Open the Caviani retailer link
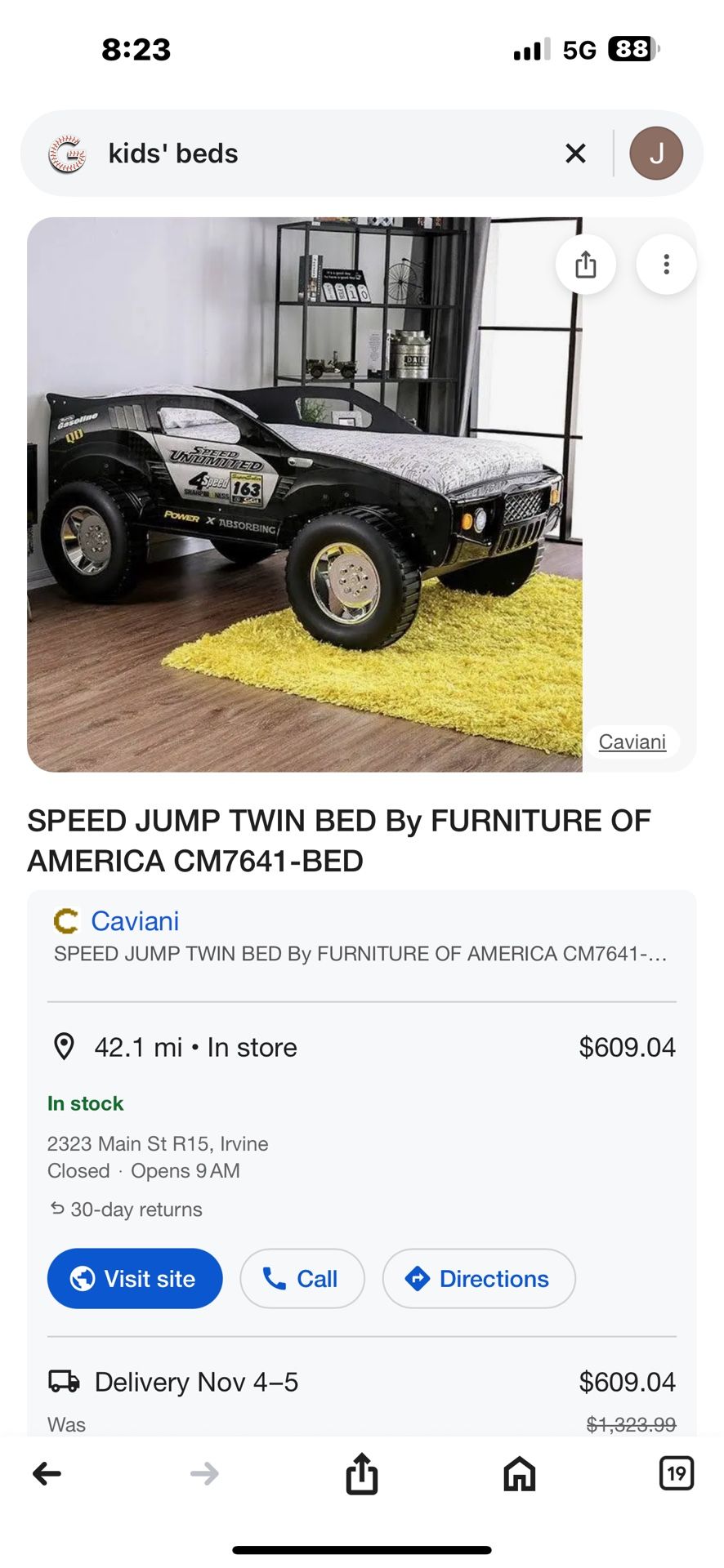This screenshot has width=724, height=1568. click(136, 921)
